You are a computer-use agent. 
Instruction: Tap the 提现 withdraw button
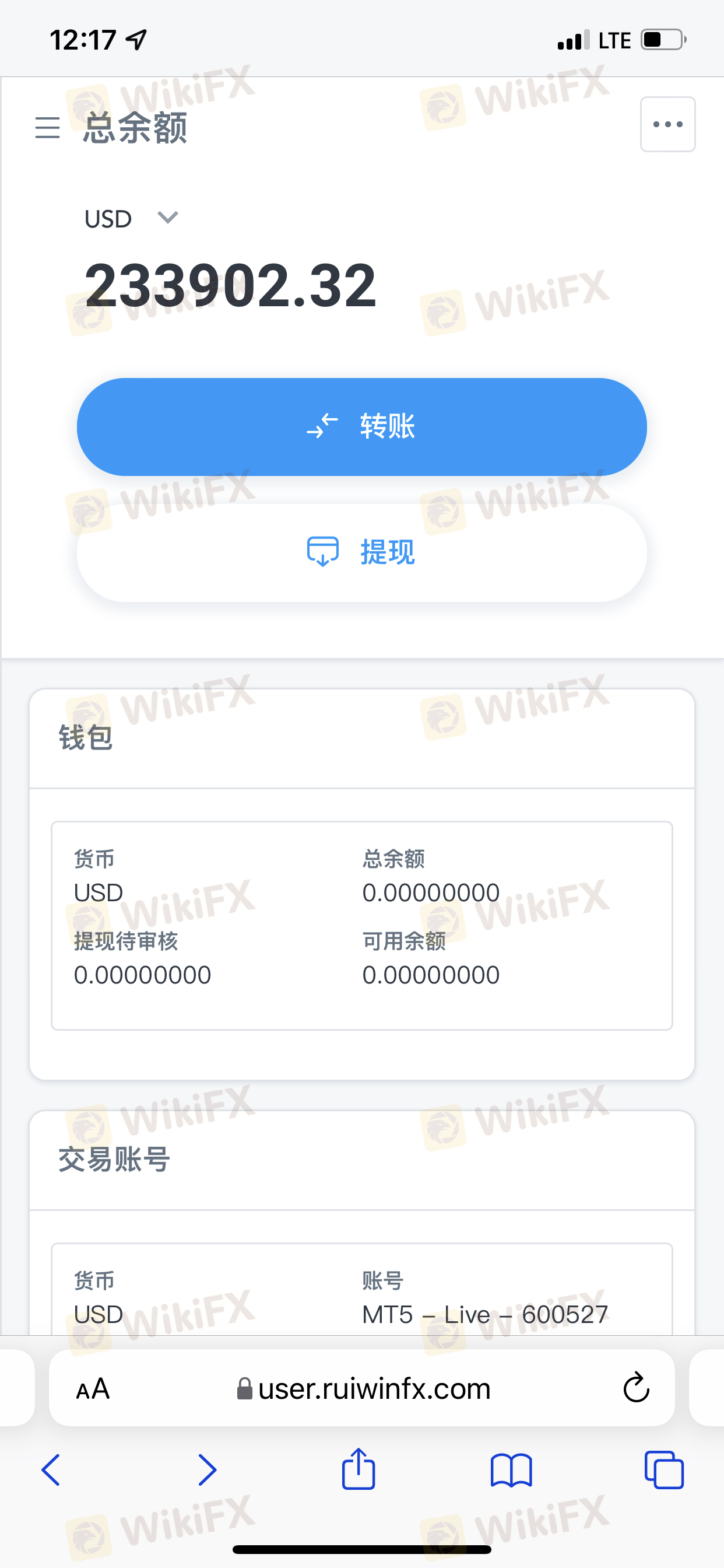[361, 552]
